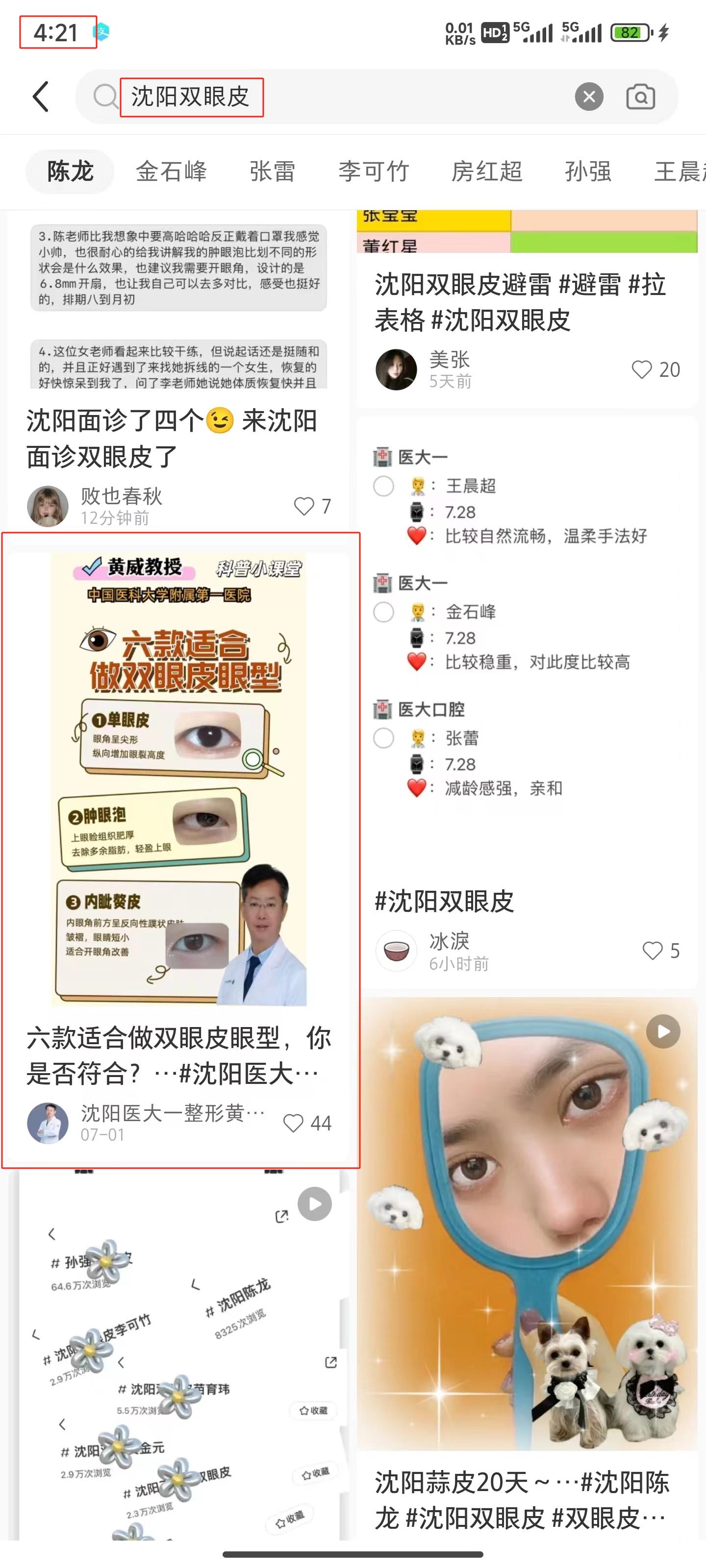Like the post by 冰淚
Screen dimensions: 706x1568
pyautogui.click(x=653, y=951)
